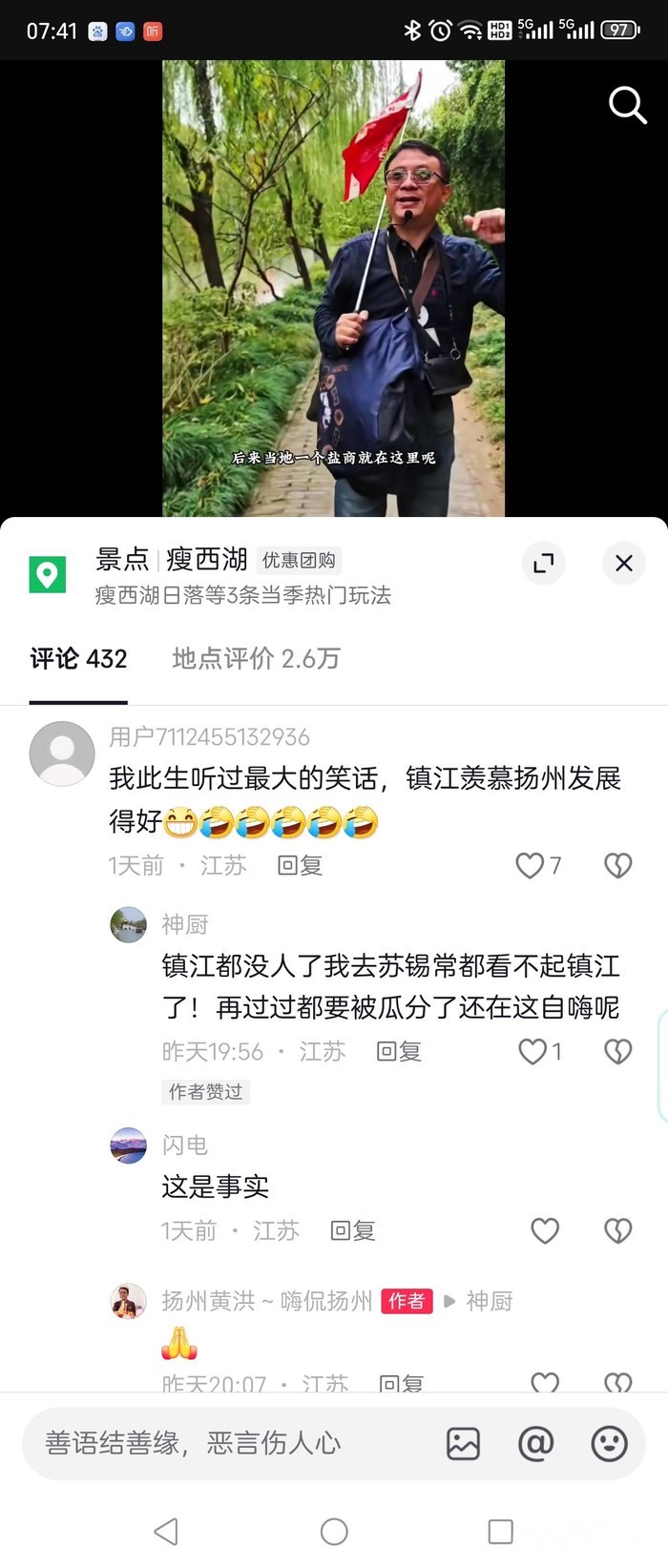Like 闪电's reply 这是事实
This screenshot has width=668, height=1568.
(x=545, y=1230)
